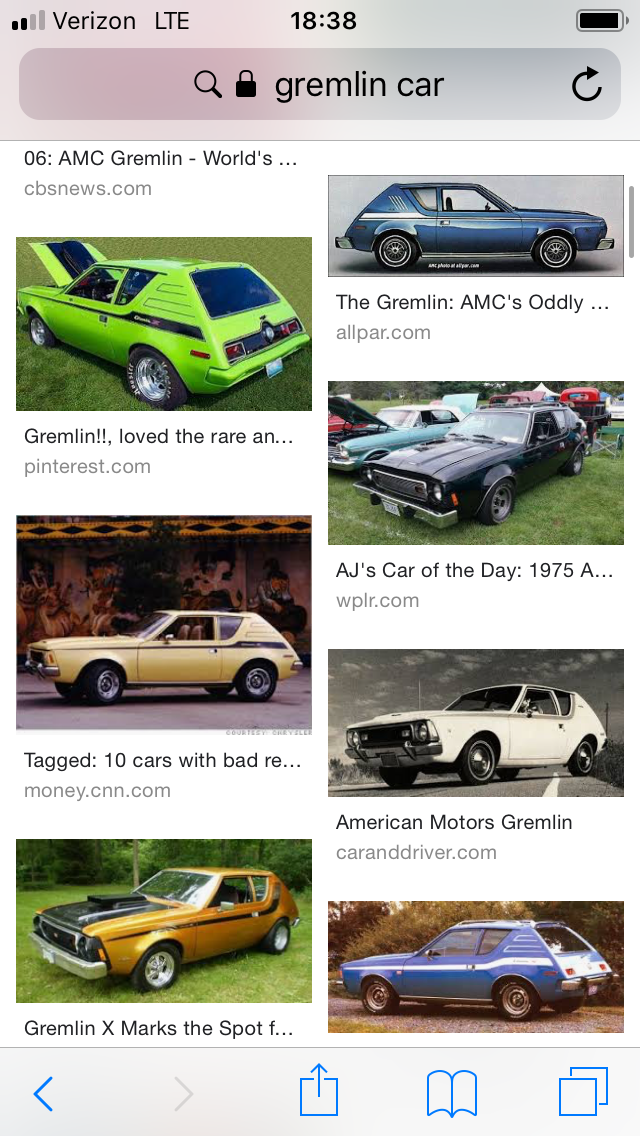Image resolution: width=640 pixels, height=1136 pixels.
Task: Open the share sheet
Action: coord(319,1091)
